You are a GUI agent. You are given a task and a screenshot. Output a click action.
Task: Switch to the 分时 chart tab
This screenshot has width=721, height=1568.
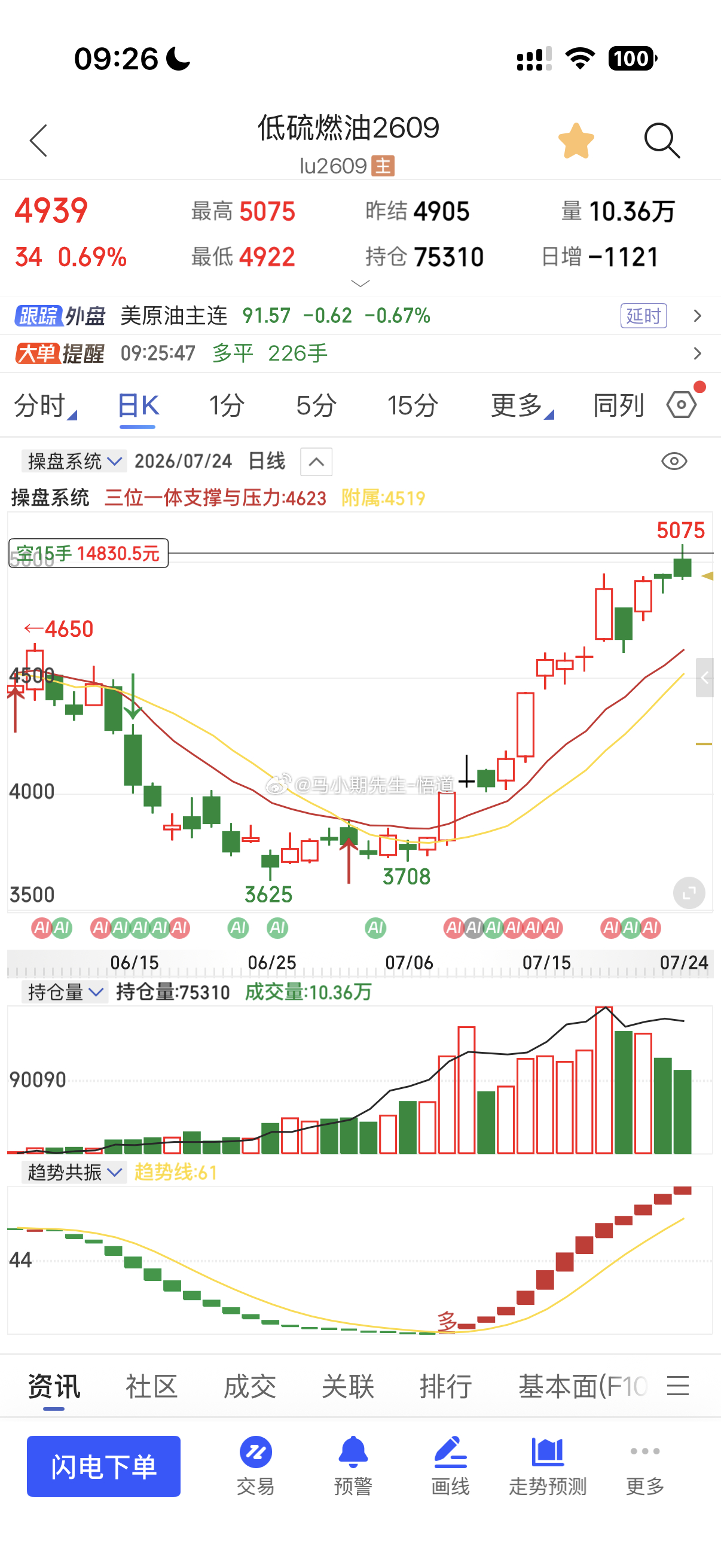[45, 405]
